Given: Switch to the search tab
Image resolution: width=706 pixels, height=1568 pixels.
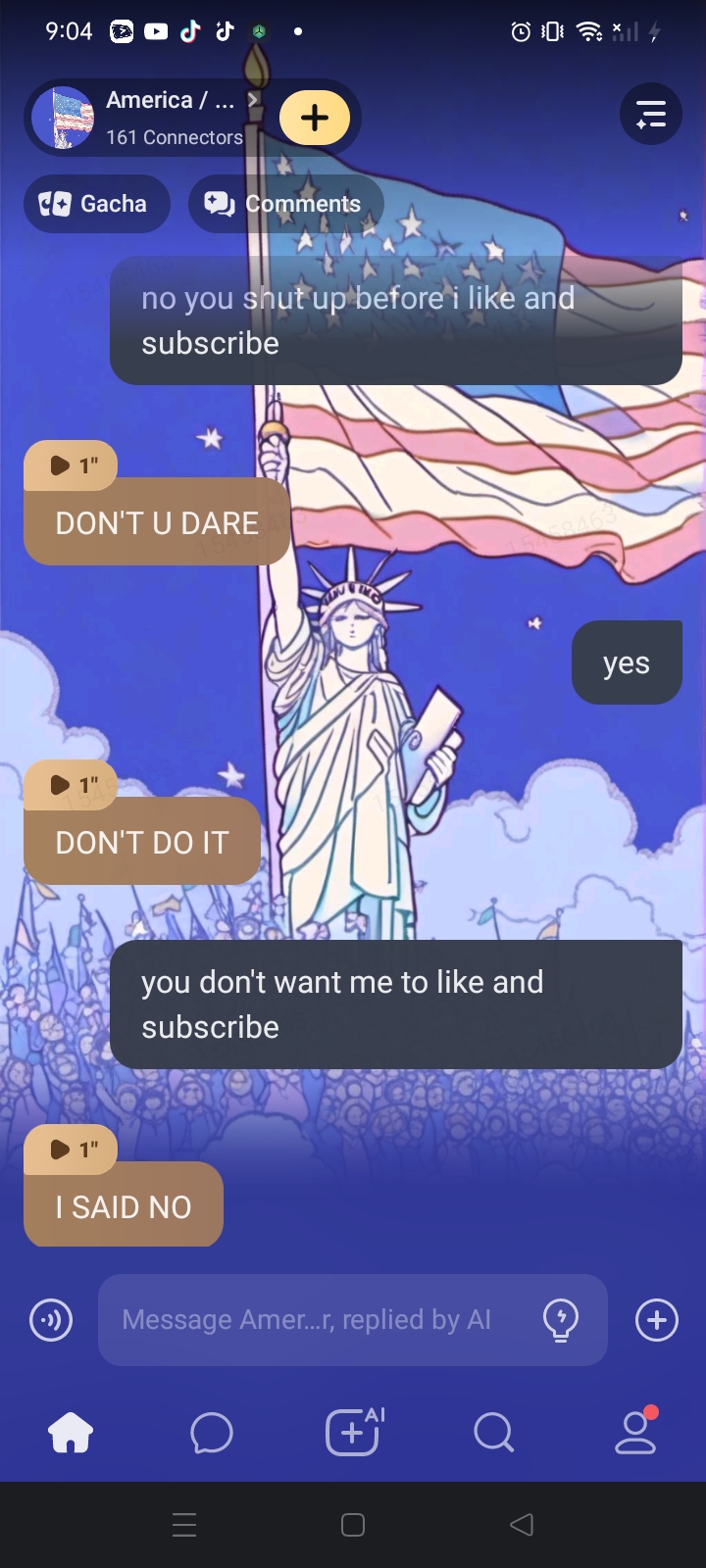Looking at the screenshot, I should pyautogui.click(x=493, y=1433).
